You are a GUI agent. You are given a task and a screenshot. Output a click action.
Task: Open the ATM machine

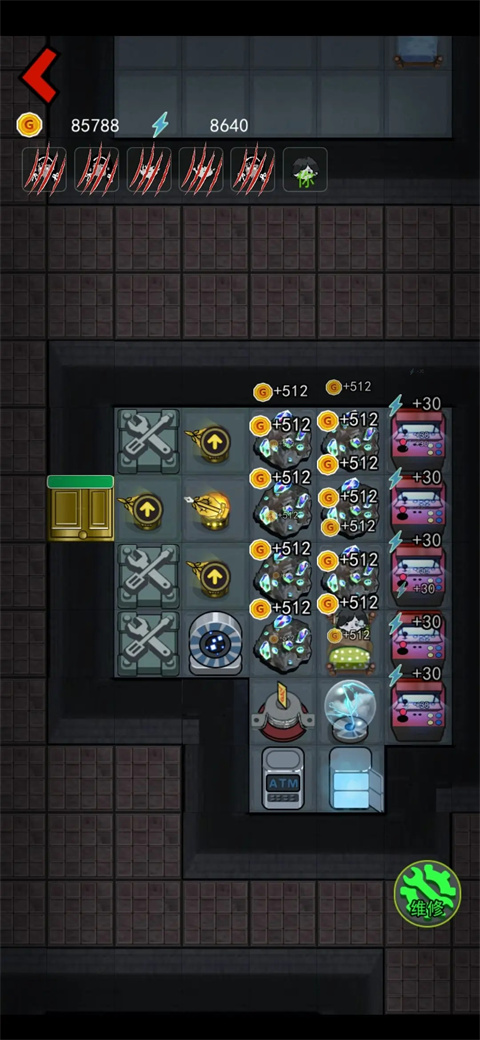tap(283, 778)
